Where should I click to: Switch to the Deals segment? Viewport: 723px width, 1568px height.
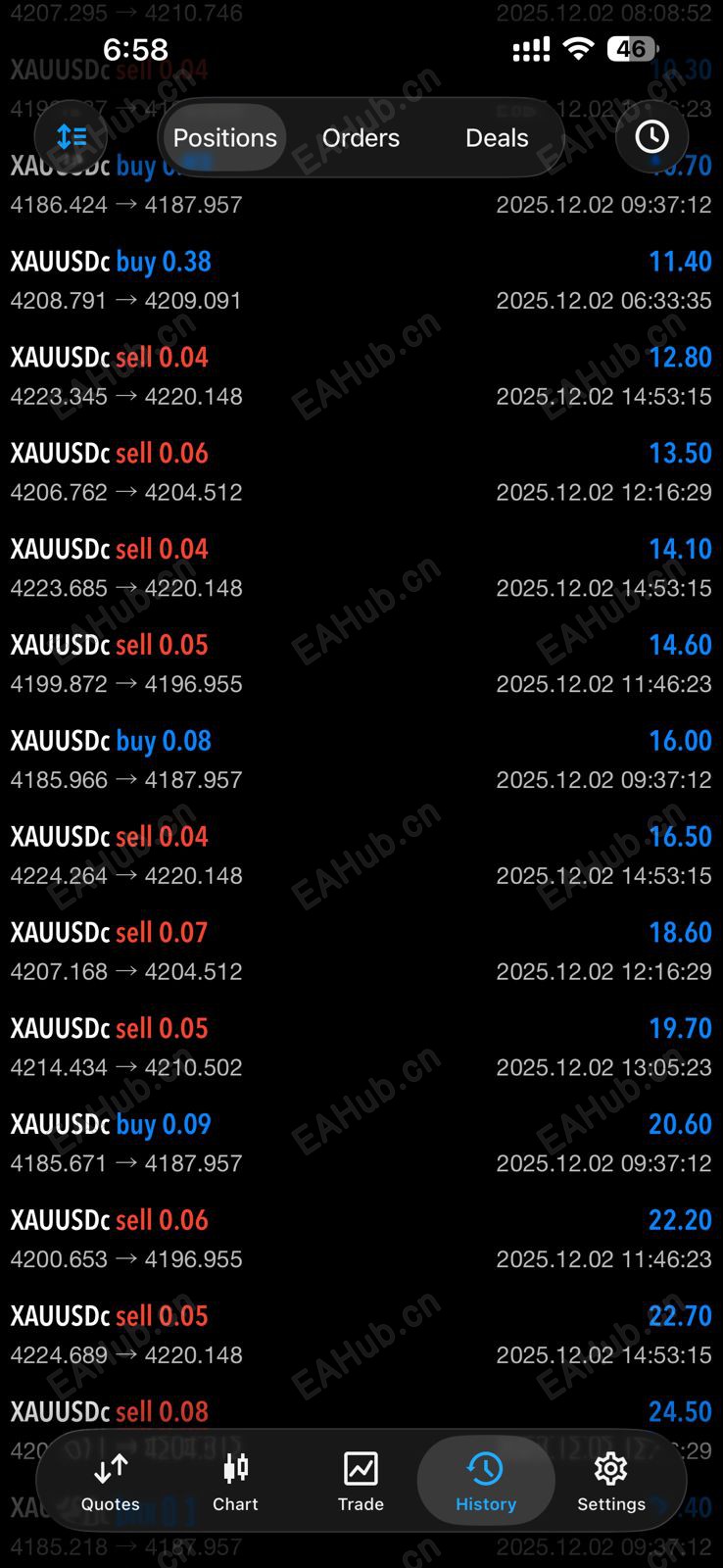(497, 138)
